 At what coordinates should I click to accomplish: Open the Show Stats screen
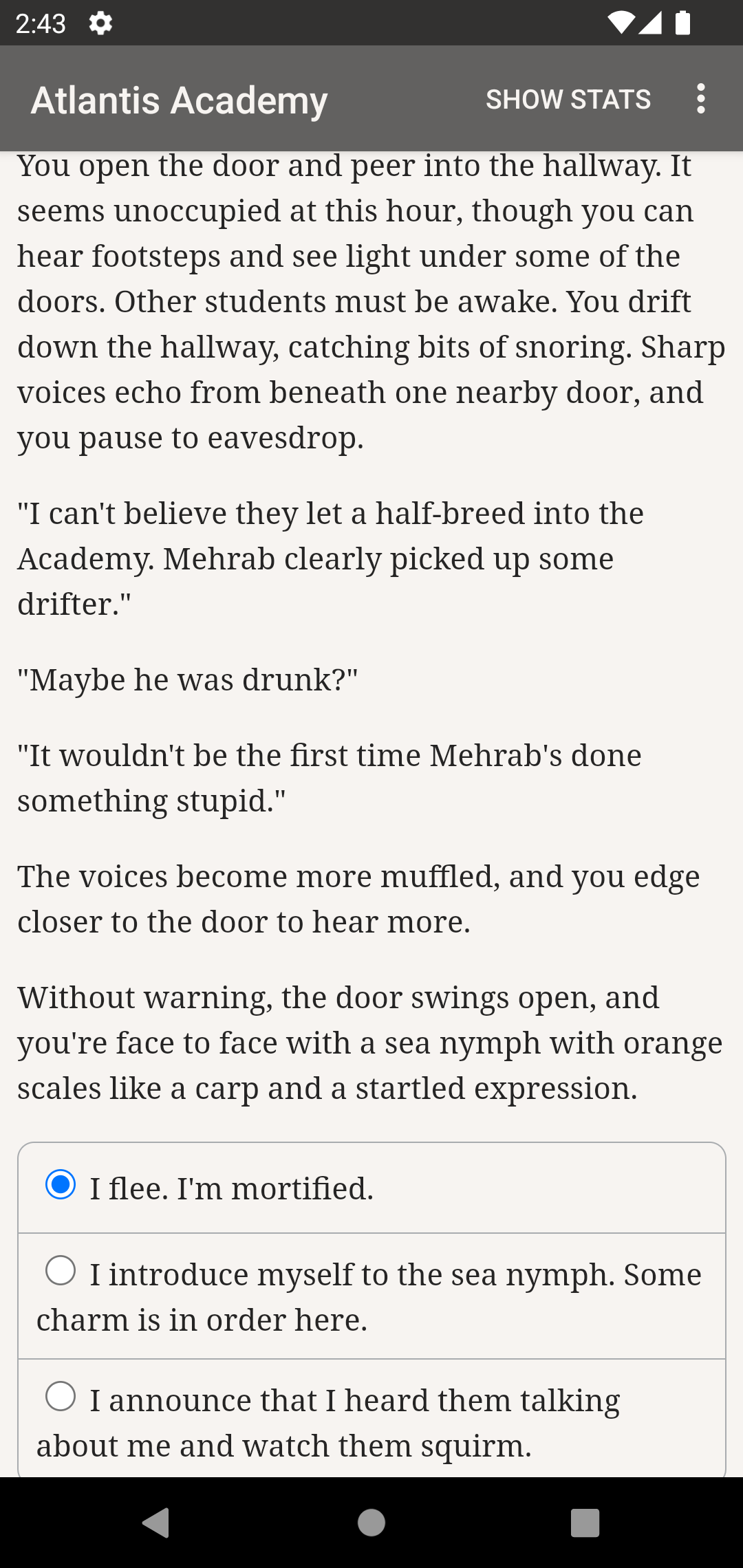coord(568,99)
